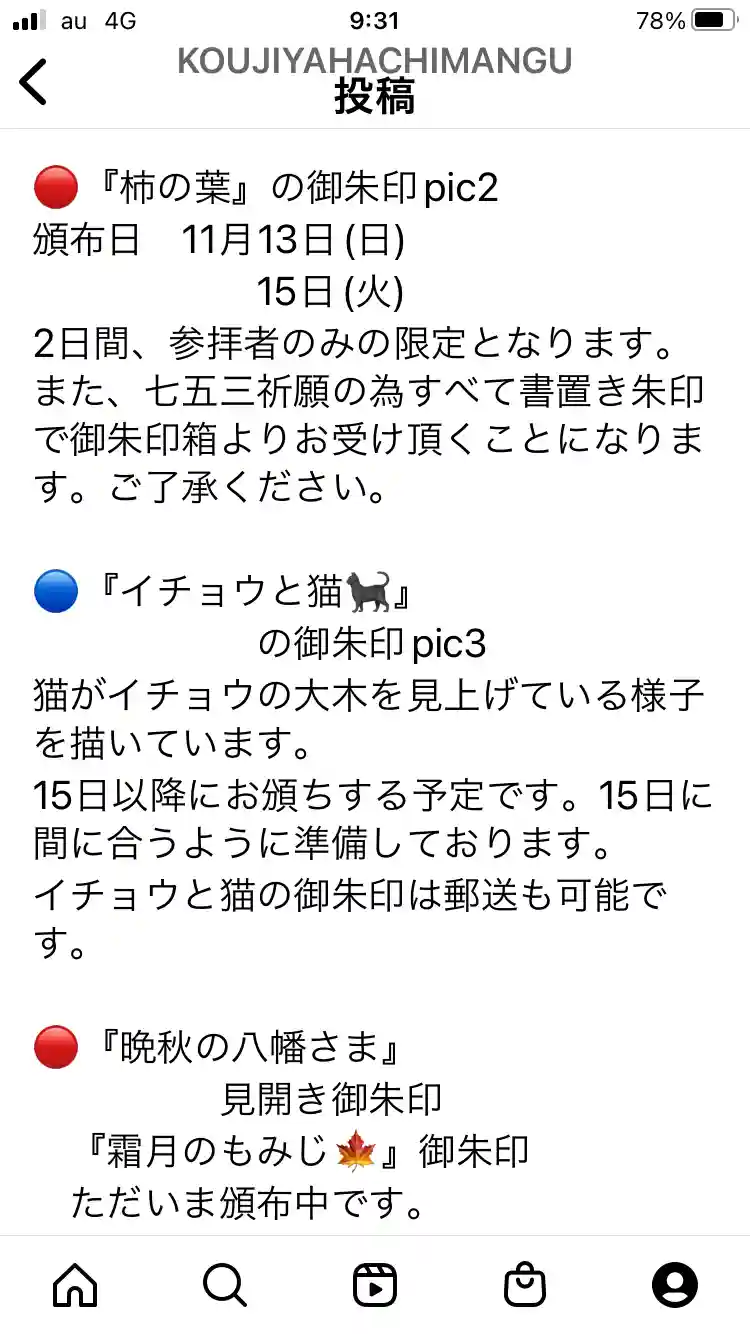This screenshot has height=1334, width=750.
Task: Switch to the Profile tab
Action: click(674, 1284)
